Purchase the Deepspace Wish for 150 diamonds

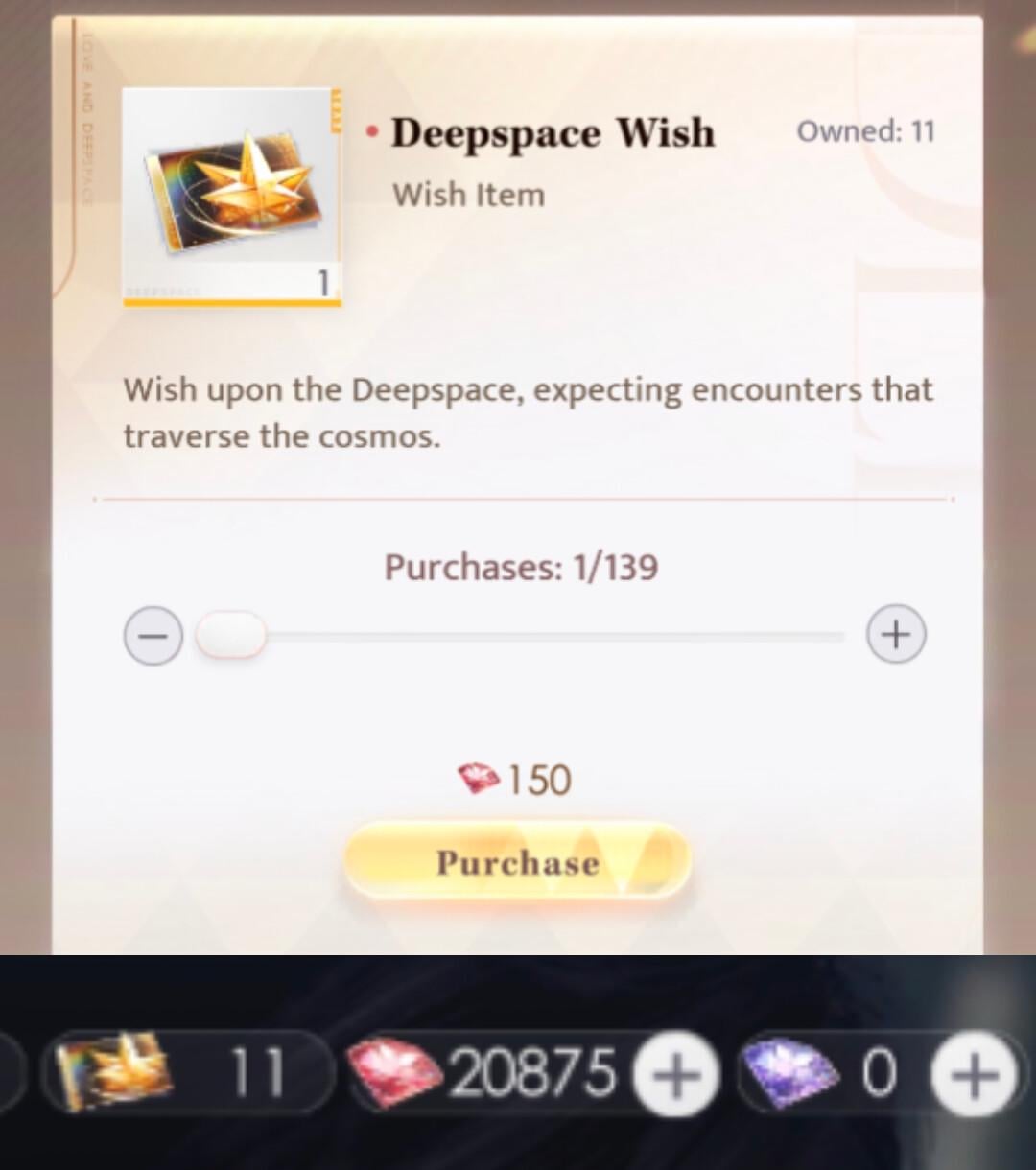(517, 861)
